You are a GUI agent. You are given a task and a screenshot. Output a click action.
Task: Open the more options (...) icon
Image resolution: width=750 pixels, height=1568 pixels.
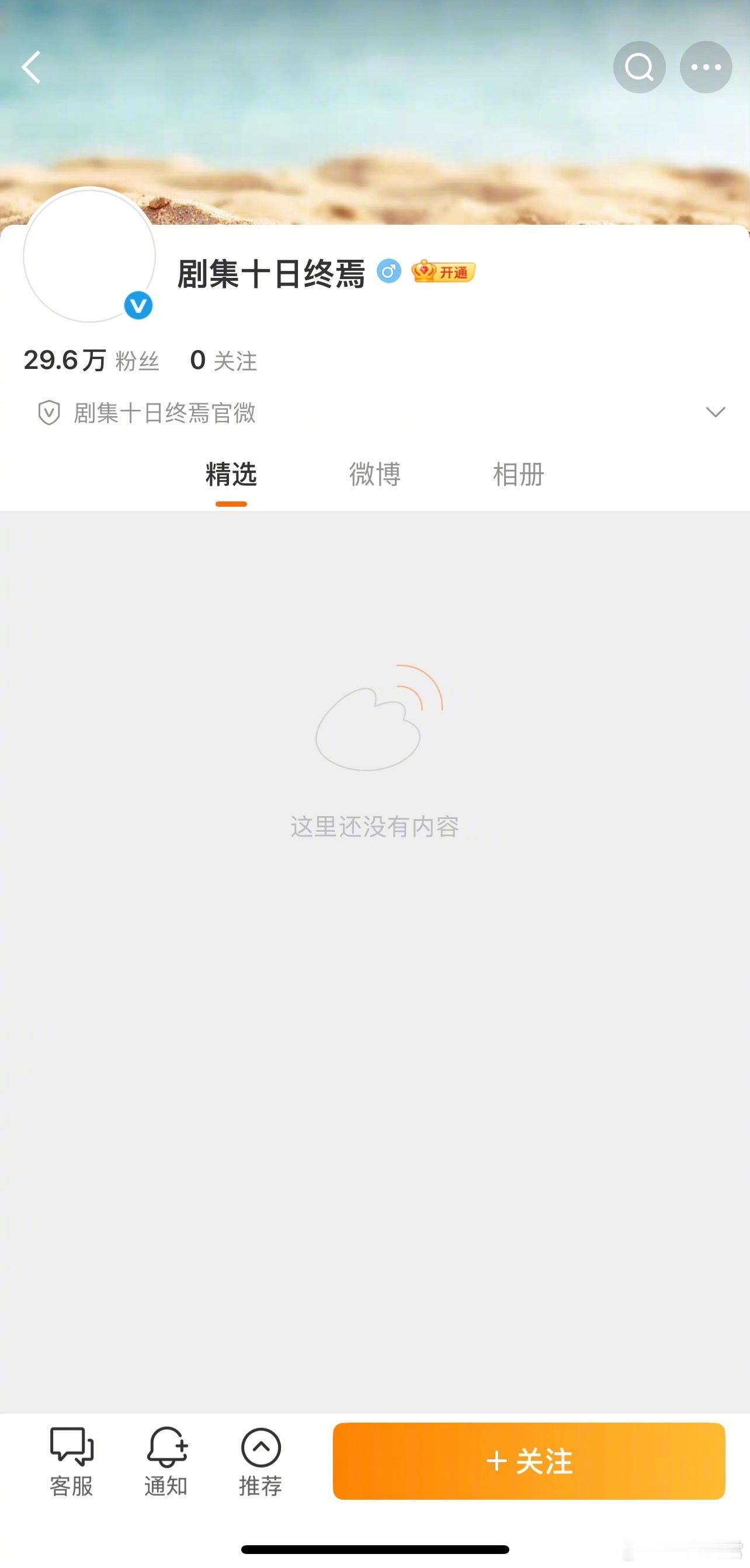point(706,67)
